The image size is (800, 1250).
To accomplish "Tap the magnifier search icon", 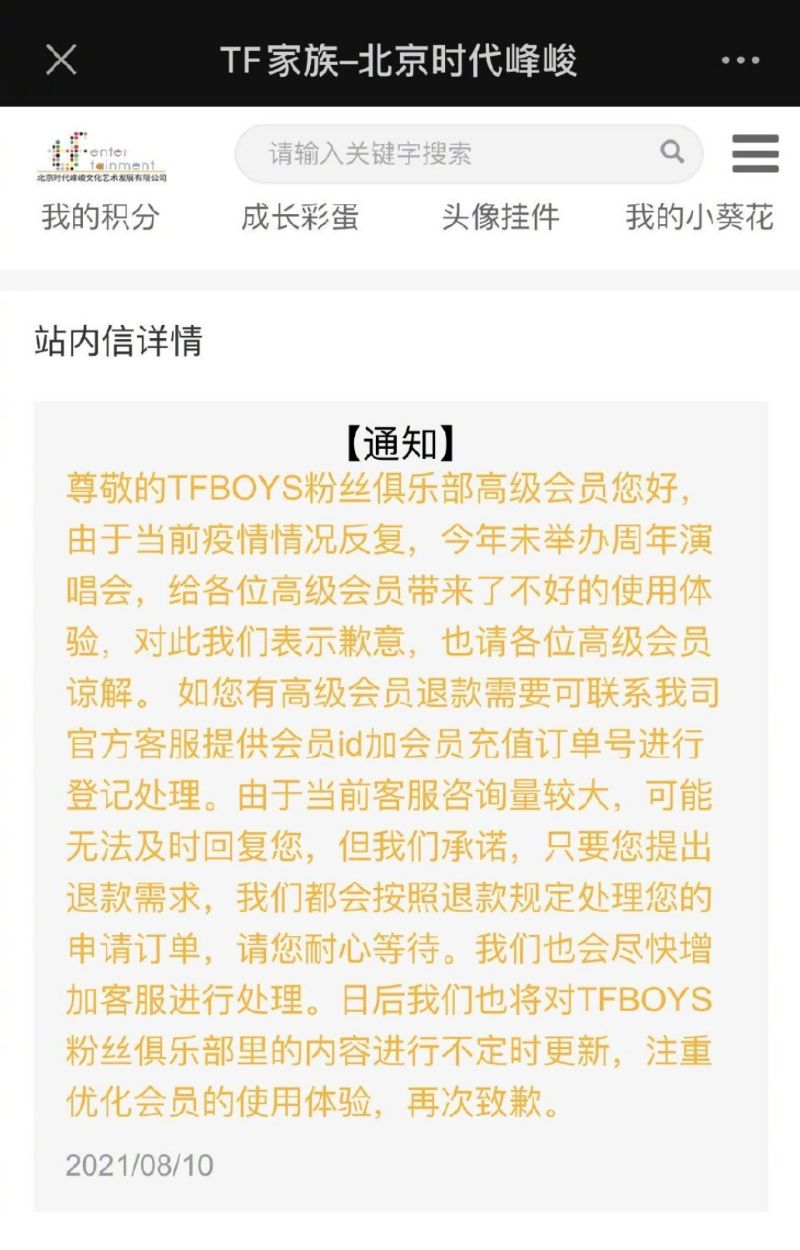I will [672, 153].
